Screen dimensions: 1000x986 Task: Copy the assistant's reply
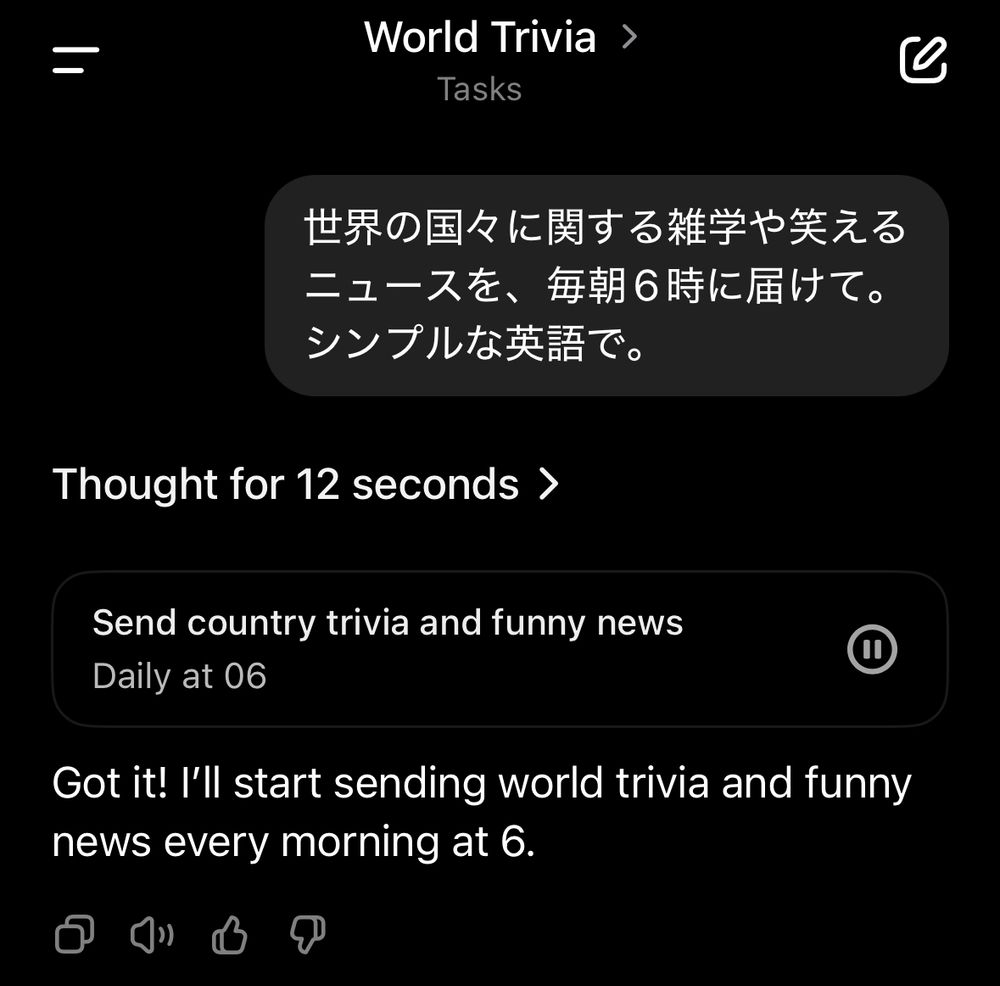[74, 935]
